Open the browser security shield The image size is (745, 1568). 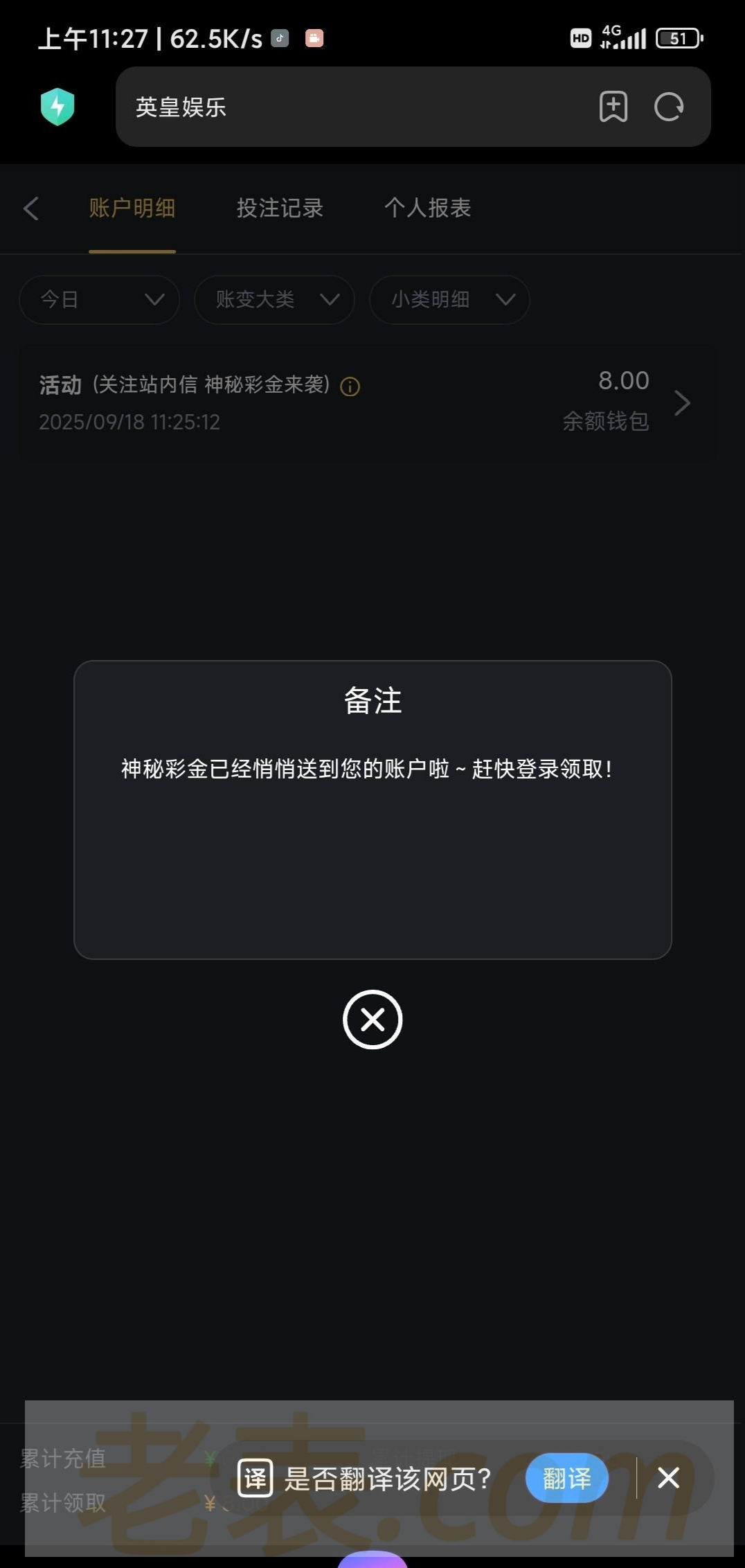(57, 107)
